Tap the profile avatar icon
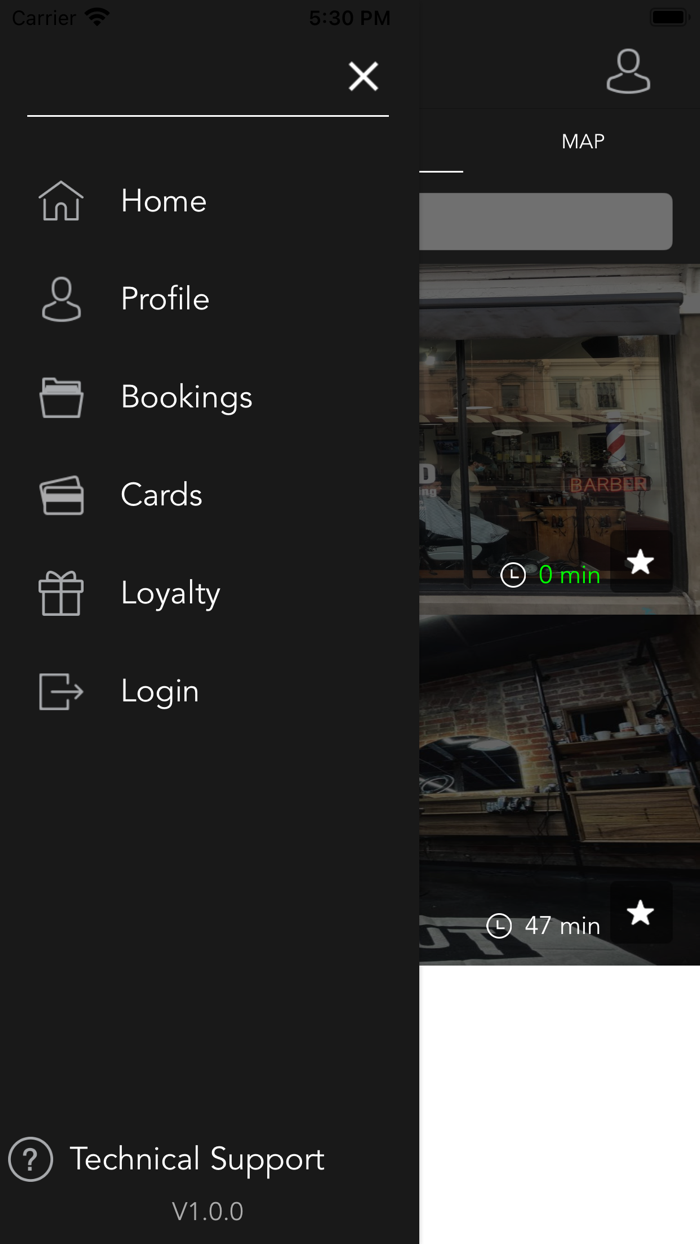The image size is (700, 1244). [x=628, y=72]
